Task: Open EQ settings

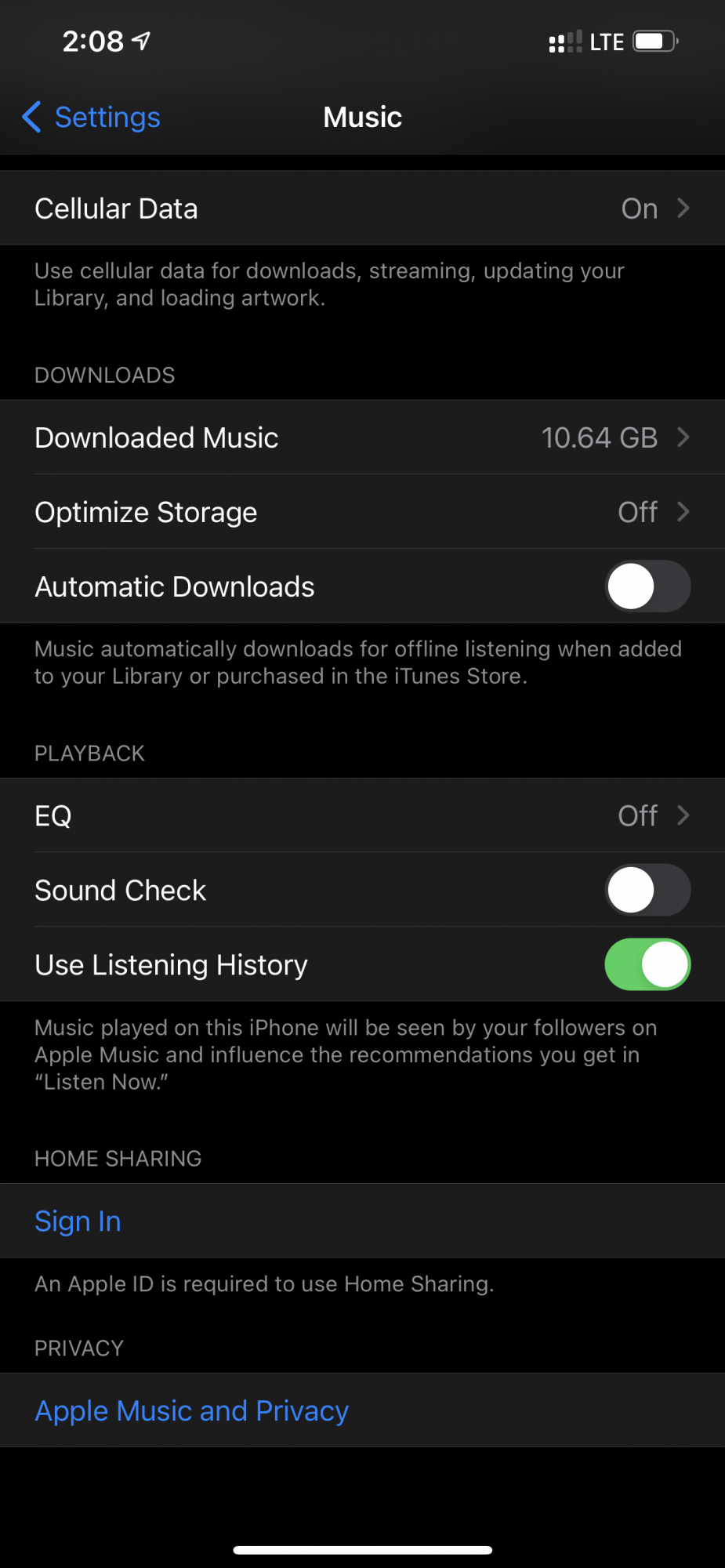Action: point(362,815)
